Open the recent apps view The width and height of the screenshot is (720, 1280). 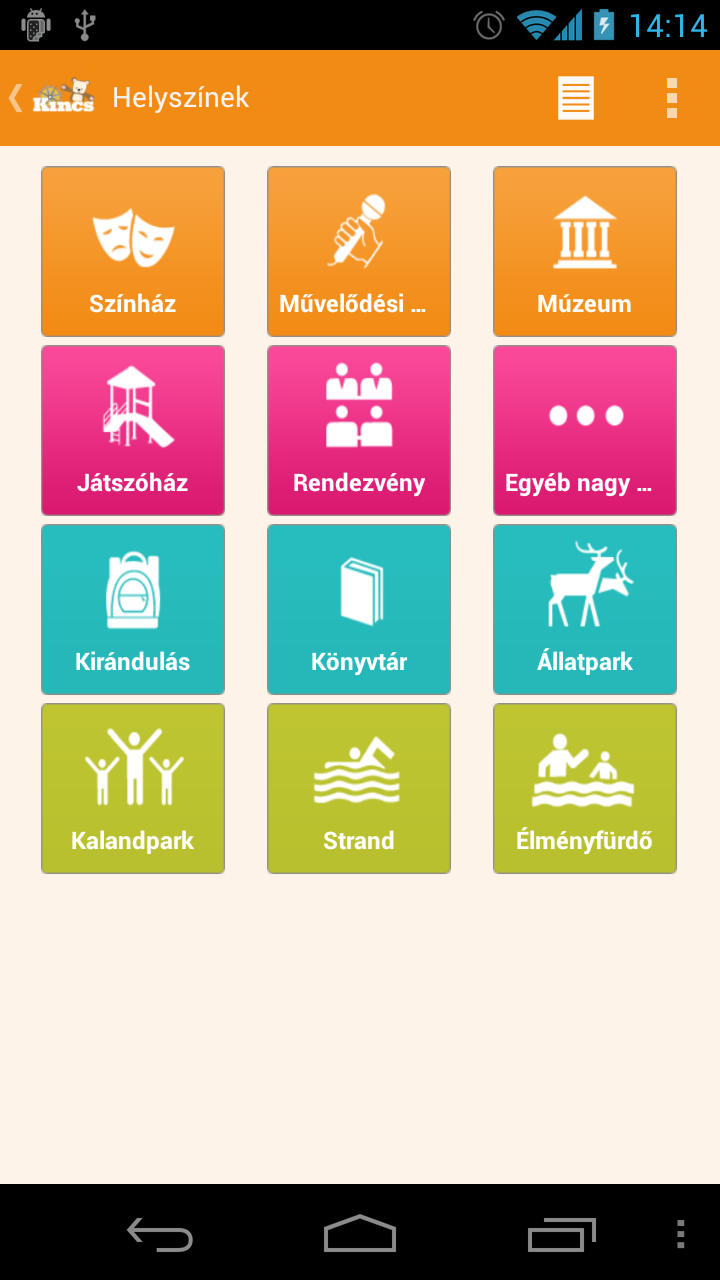tap(561, 1234)
